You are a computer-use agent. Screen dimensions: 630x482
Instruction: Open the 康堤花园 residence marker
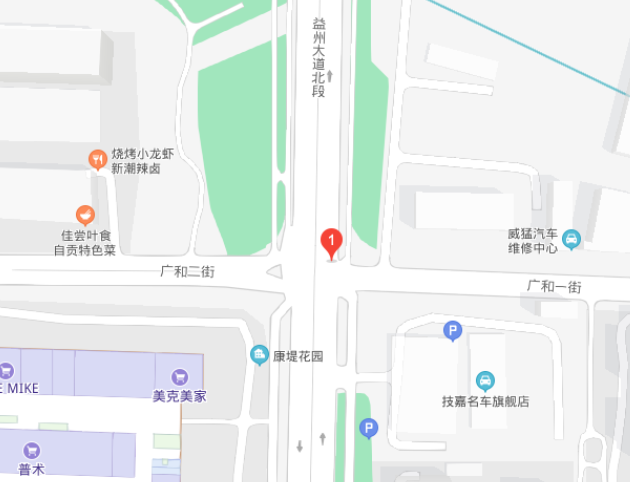tap(260, 355)
